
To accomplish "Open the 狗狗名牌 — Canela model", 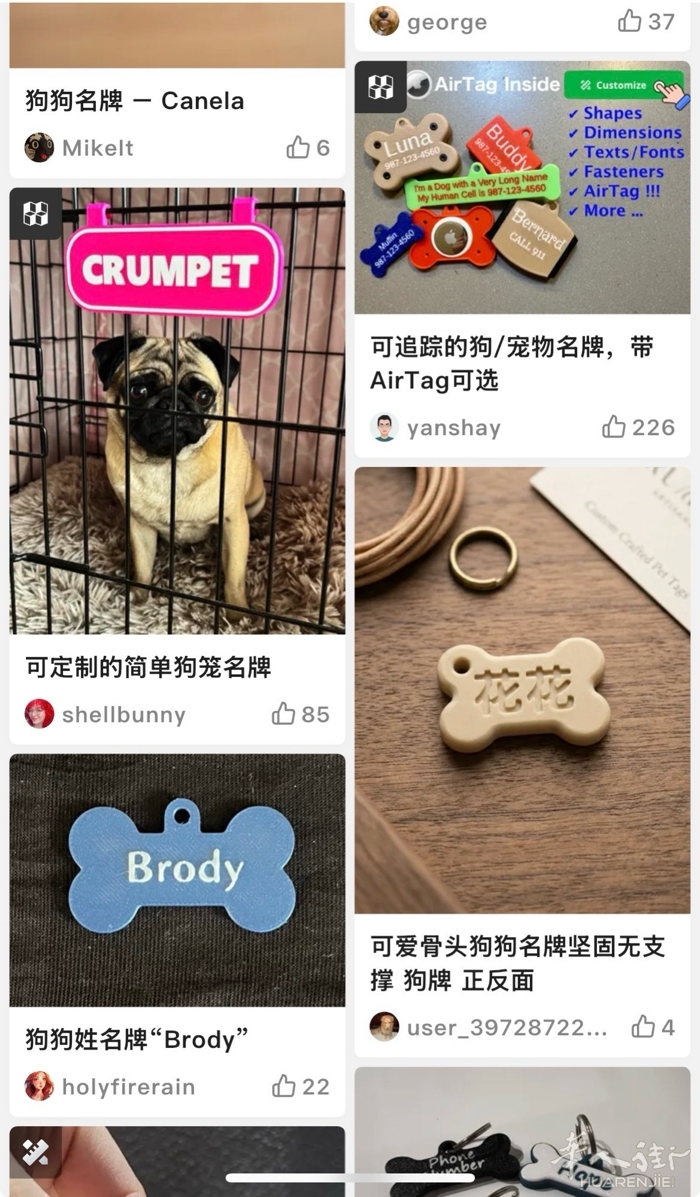I will coord(135,101).
